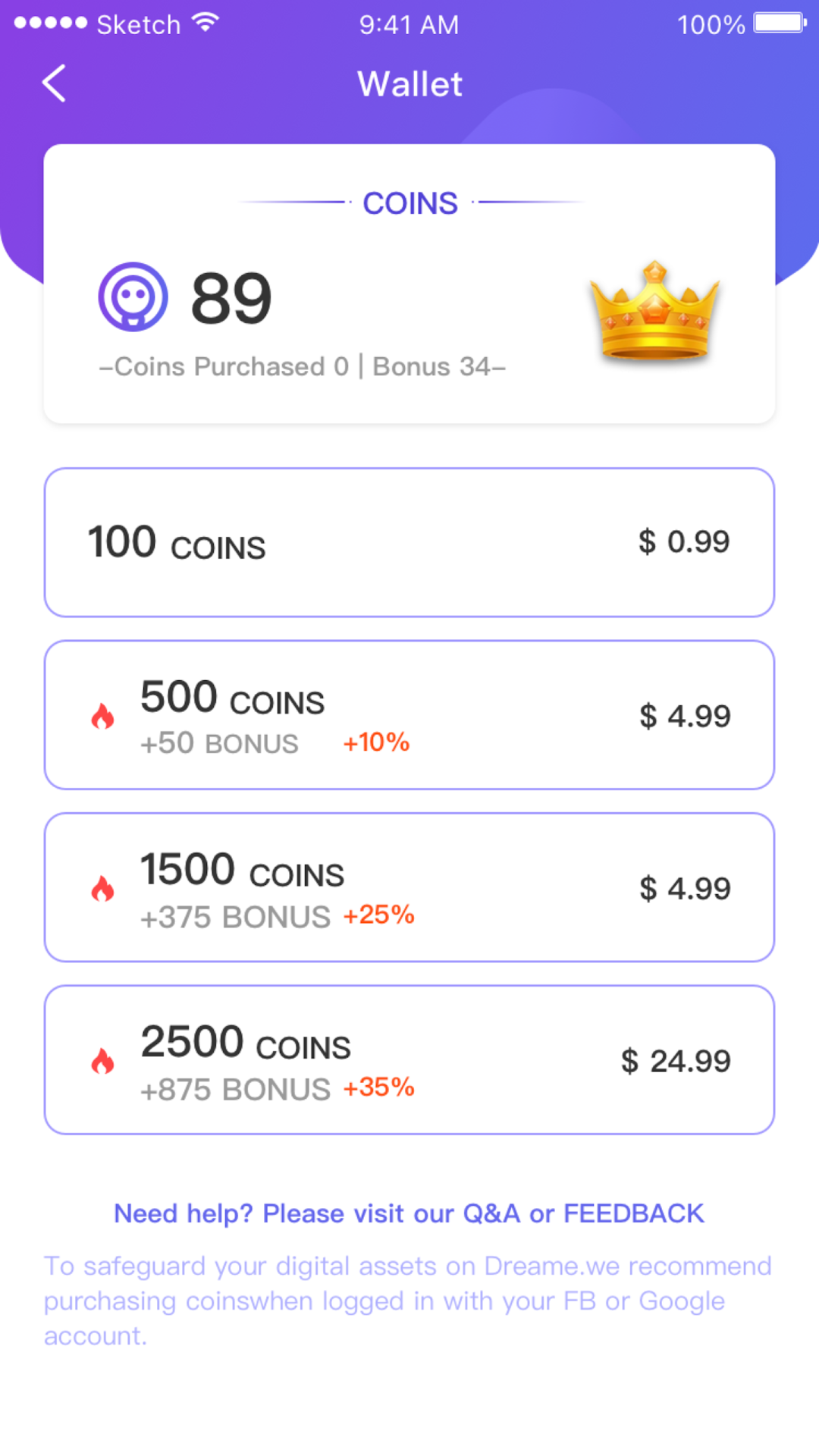The width and height of the screenshot is (819, 1456).
Task: Open the Q&A or FEEDBACK help link
Action: (x=409, y=1213)
